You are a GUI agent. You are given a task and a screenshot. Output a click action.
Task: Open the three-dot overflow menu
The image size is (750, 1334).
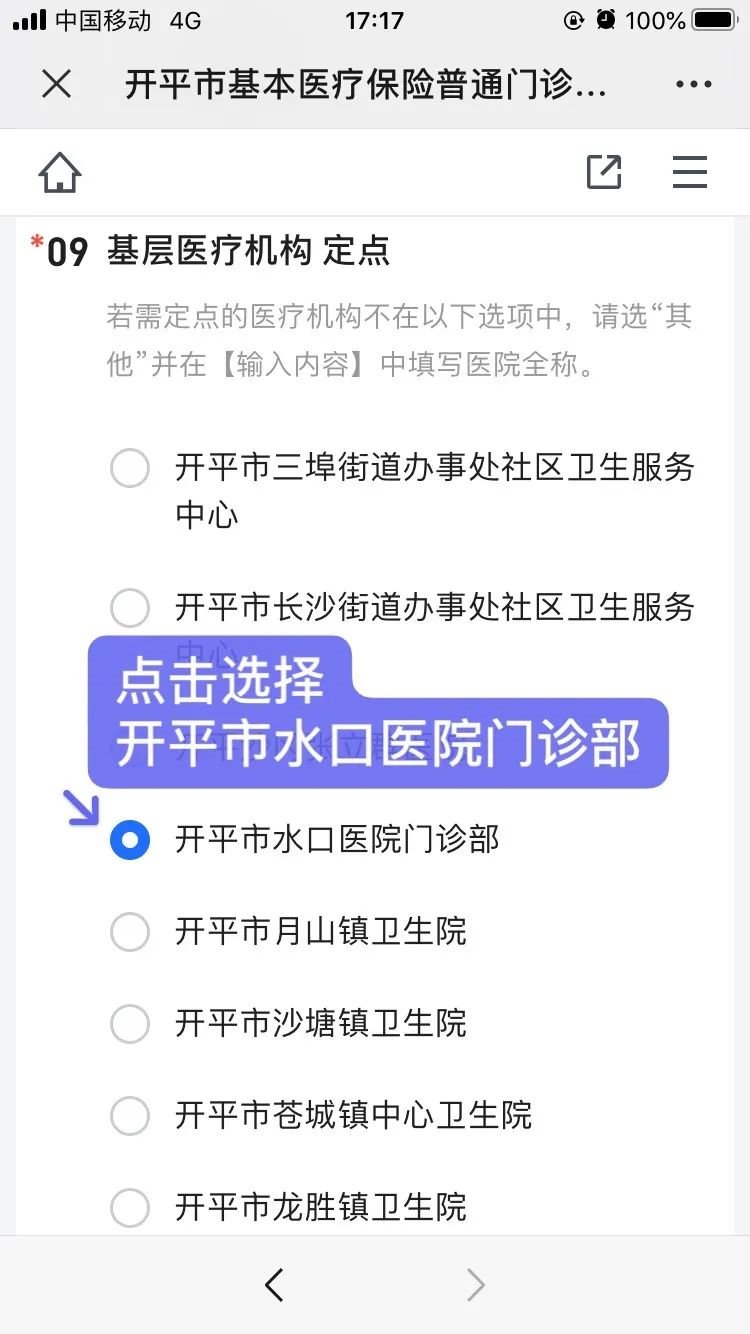[x=693, y=85]
